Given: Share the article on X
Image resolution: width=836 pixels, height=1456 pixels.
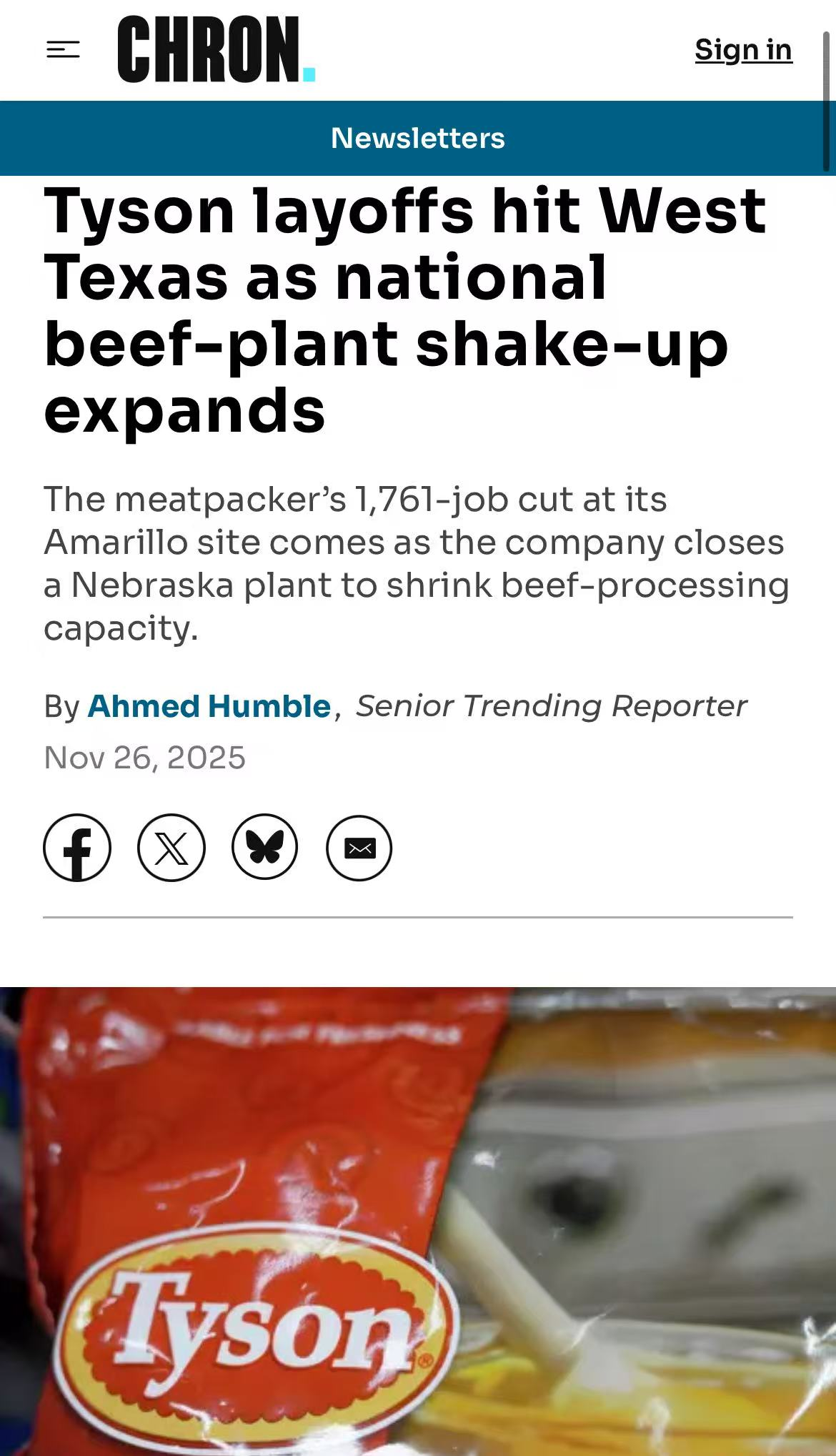Looking at the screenshot, I should coord(171,848).
